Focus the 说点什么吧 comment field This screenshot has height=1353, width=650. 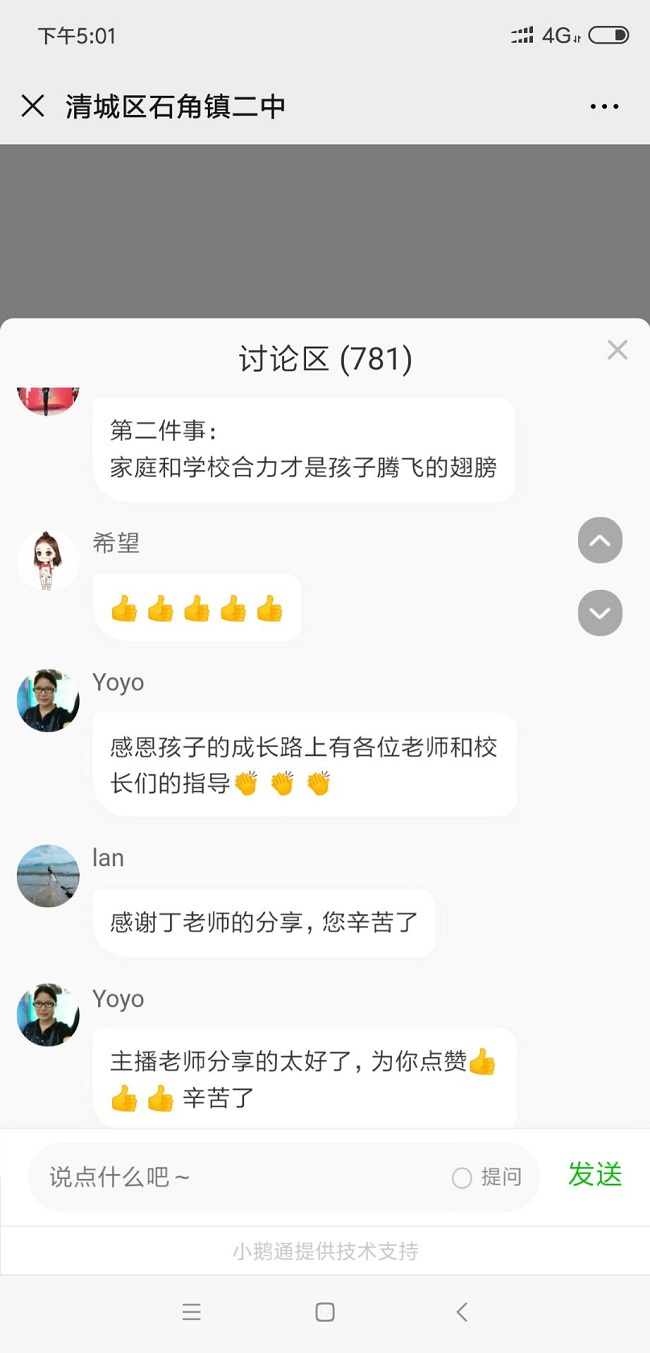(x=240, y=1177)
